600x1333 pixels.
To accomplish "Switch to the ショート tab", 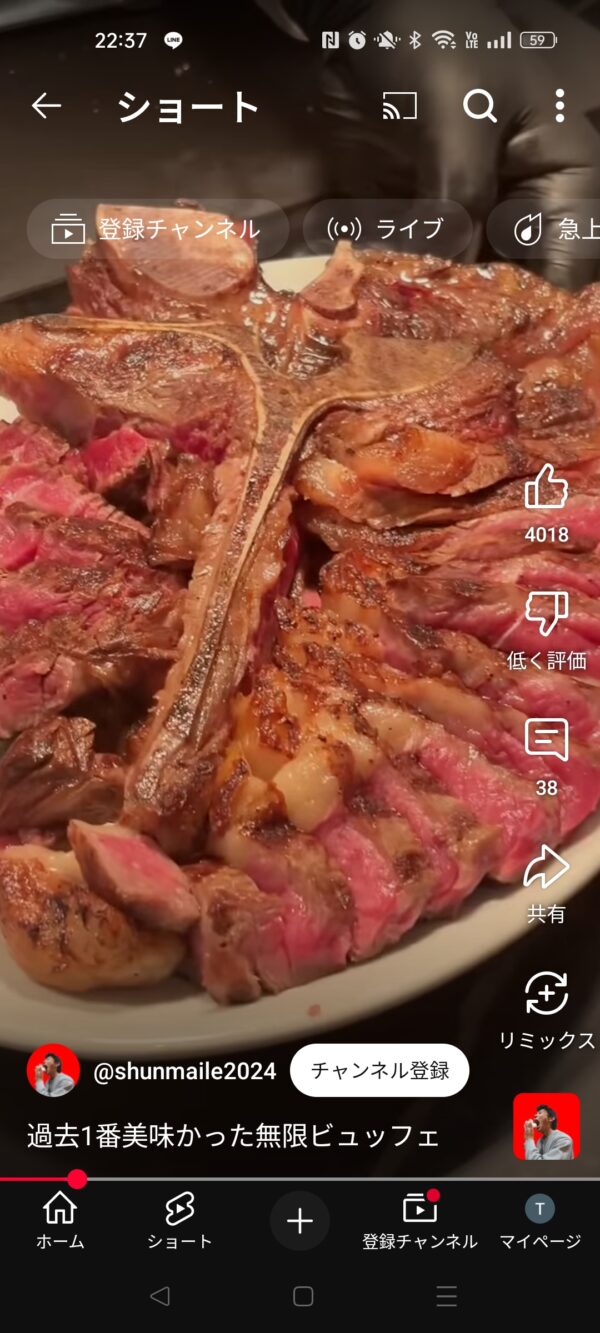I will 180,1221.
